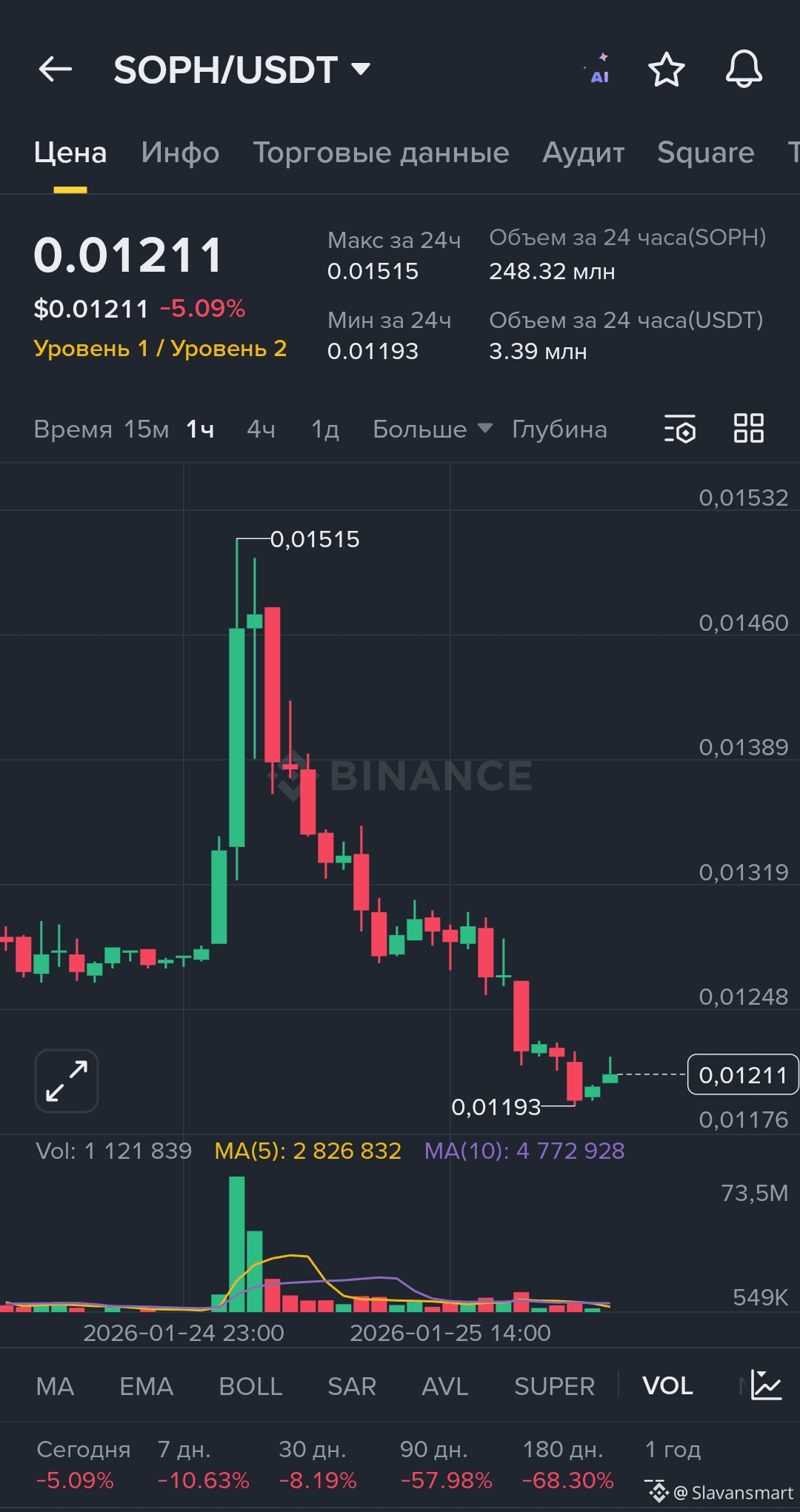Select the 15м chart interval
Viewport: 800px width, 1512px height.
[x=146, y=429]
